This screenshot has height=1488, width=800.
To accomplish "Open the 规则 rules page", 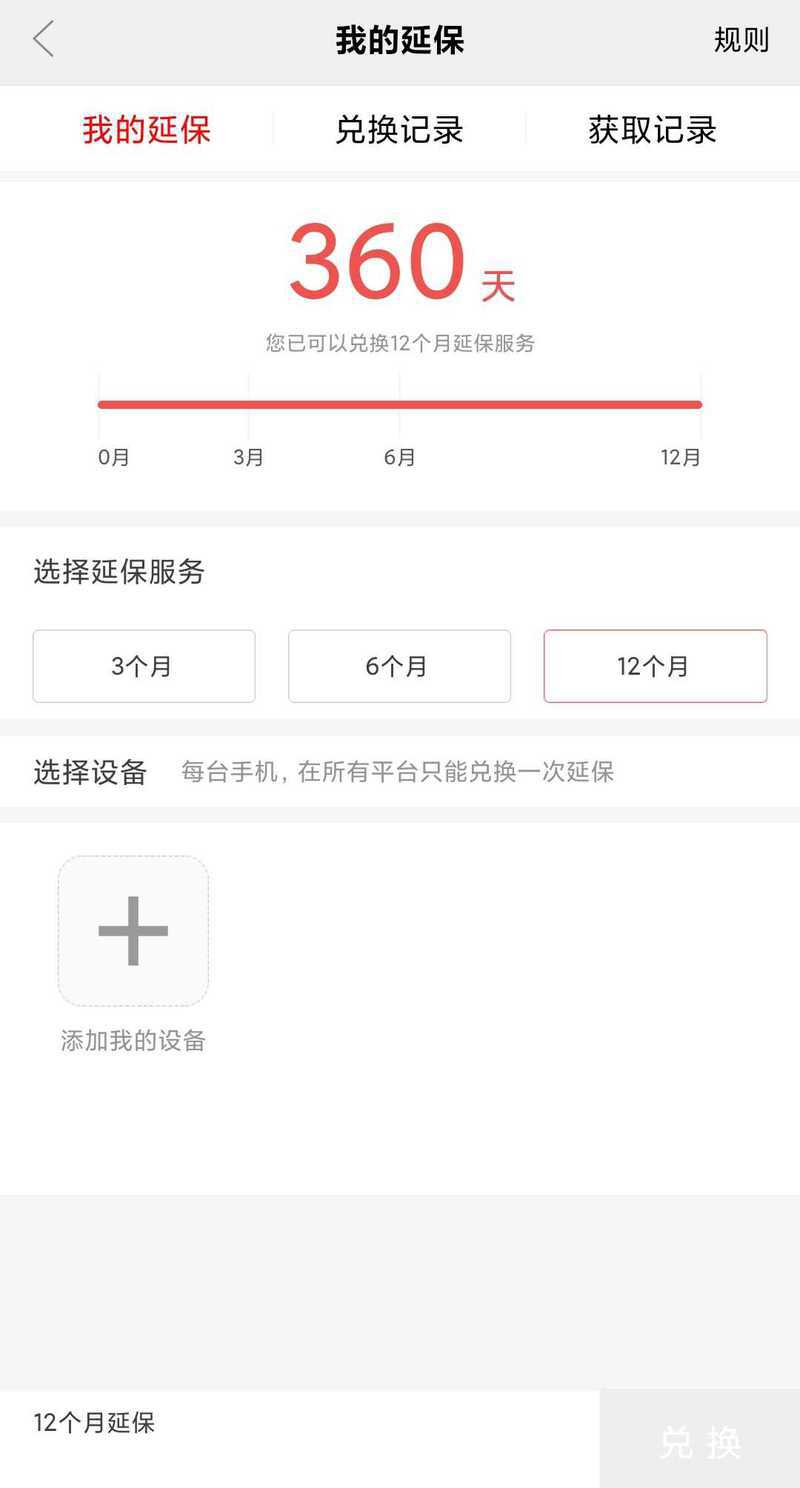I will [741, 40].
